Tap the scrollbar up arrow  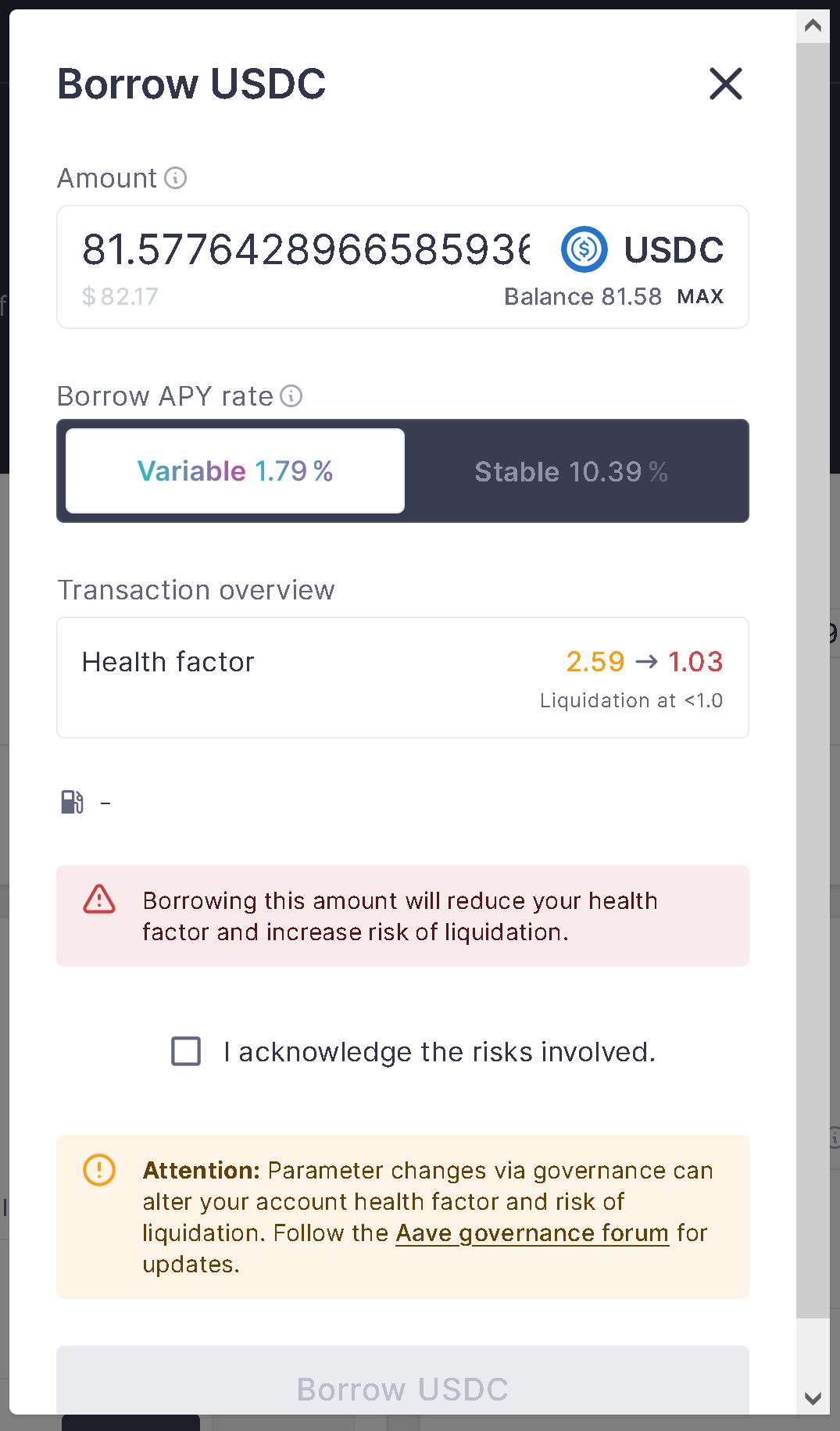point(813,26)
